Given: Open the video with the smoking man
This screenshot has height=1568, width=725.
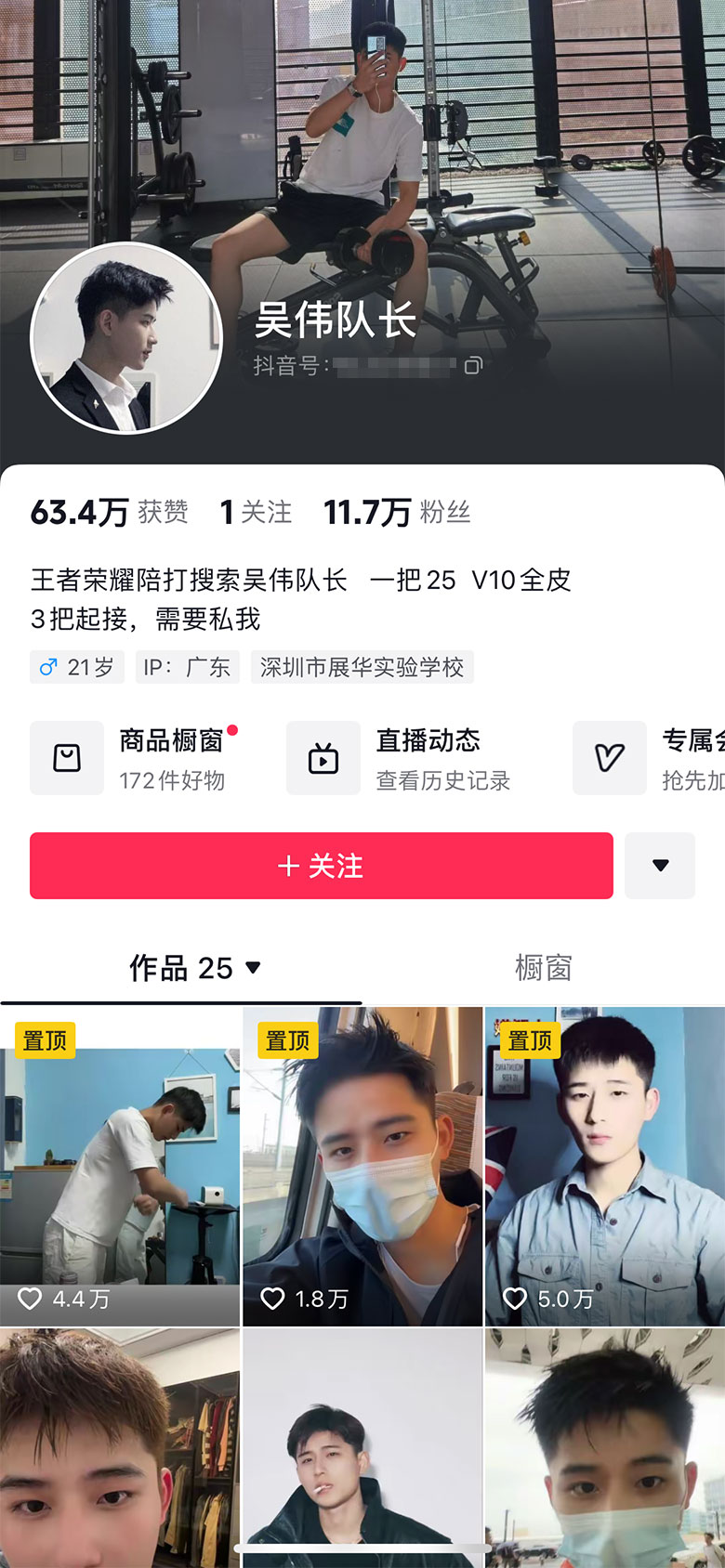Looking at the screenshot, I should click(362, 1449).
